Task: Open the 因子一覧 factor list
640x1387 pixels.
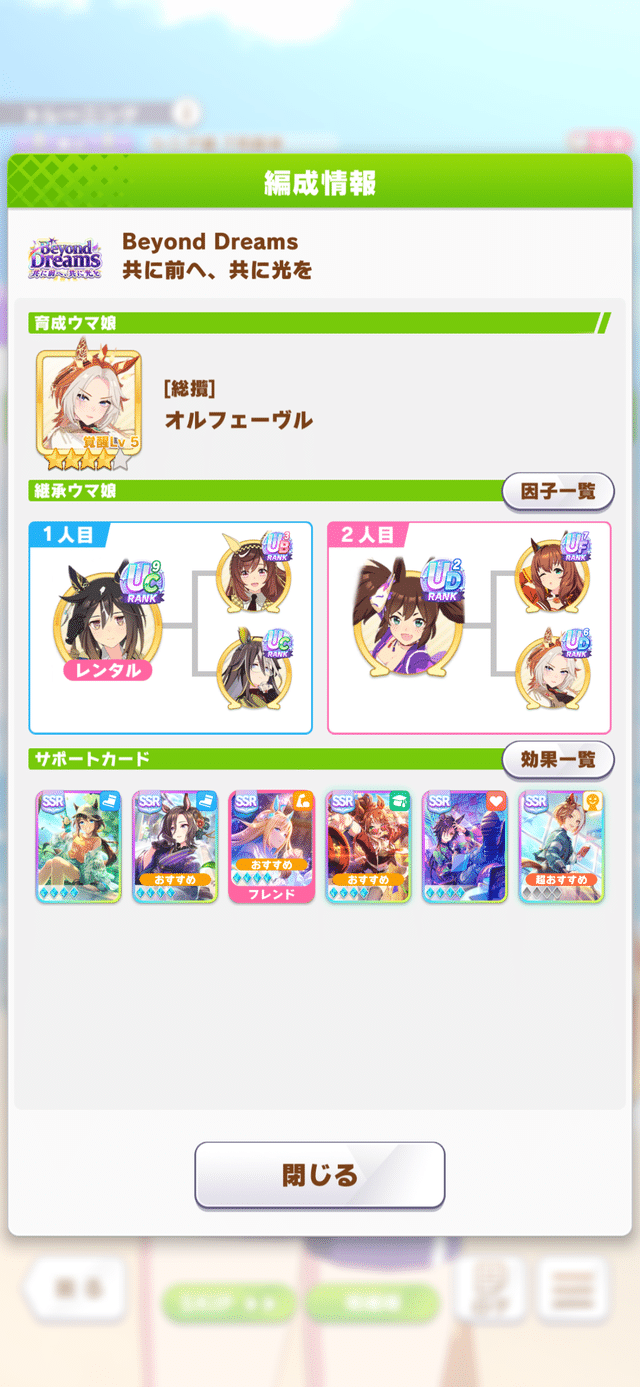Action: pyautogui.click(x=558, y=491)
